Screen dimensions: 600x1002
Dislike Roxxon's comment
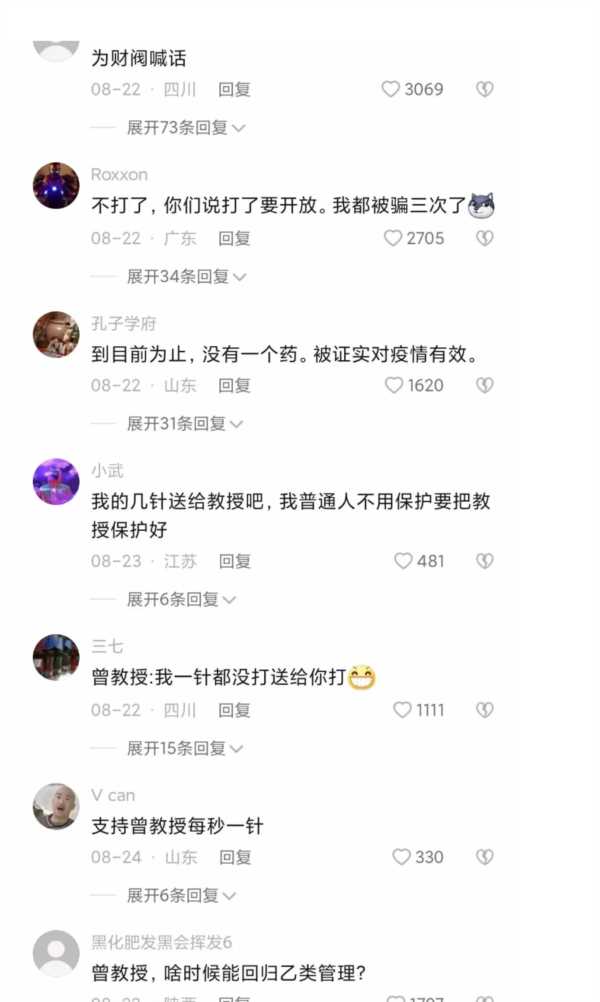[485, 238]
